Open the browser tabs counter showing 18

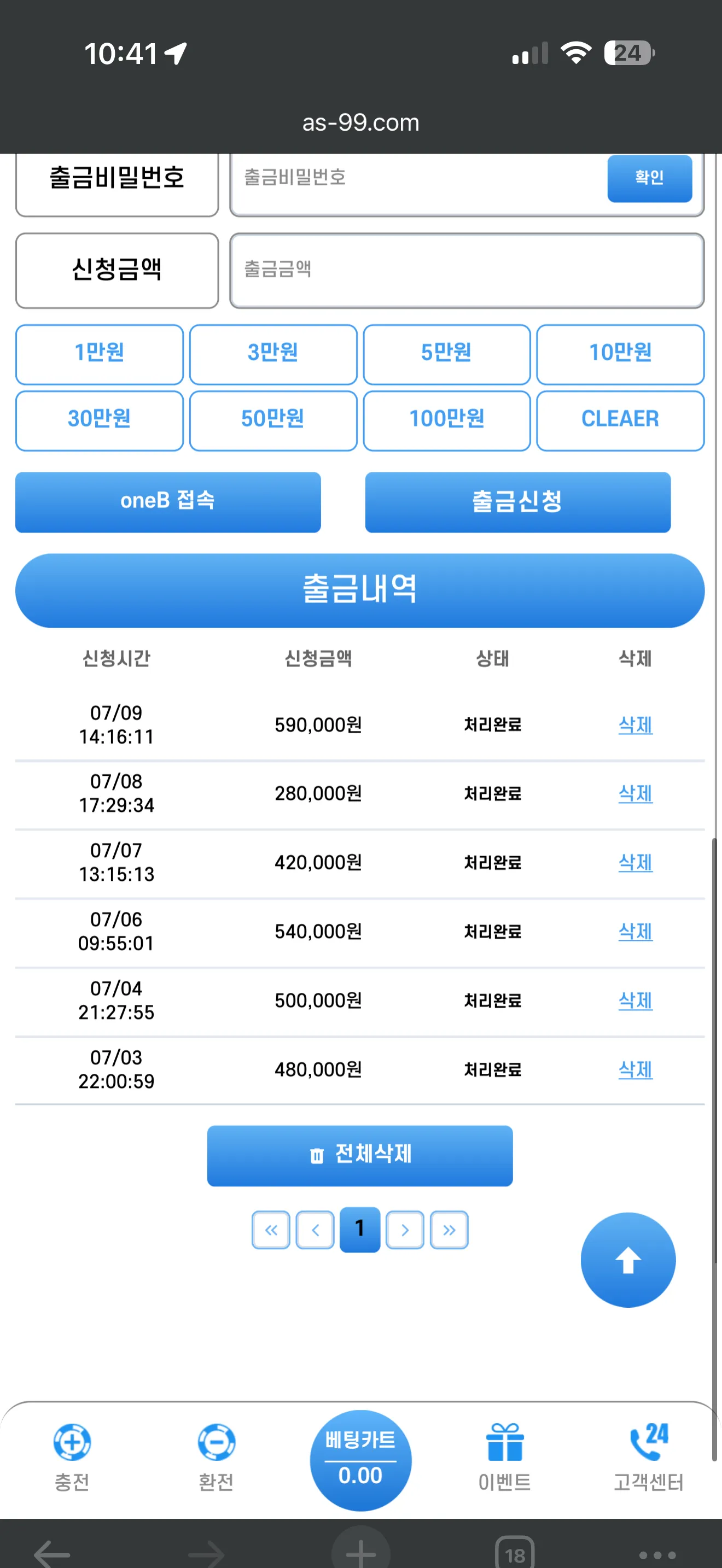515,1554
